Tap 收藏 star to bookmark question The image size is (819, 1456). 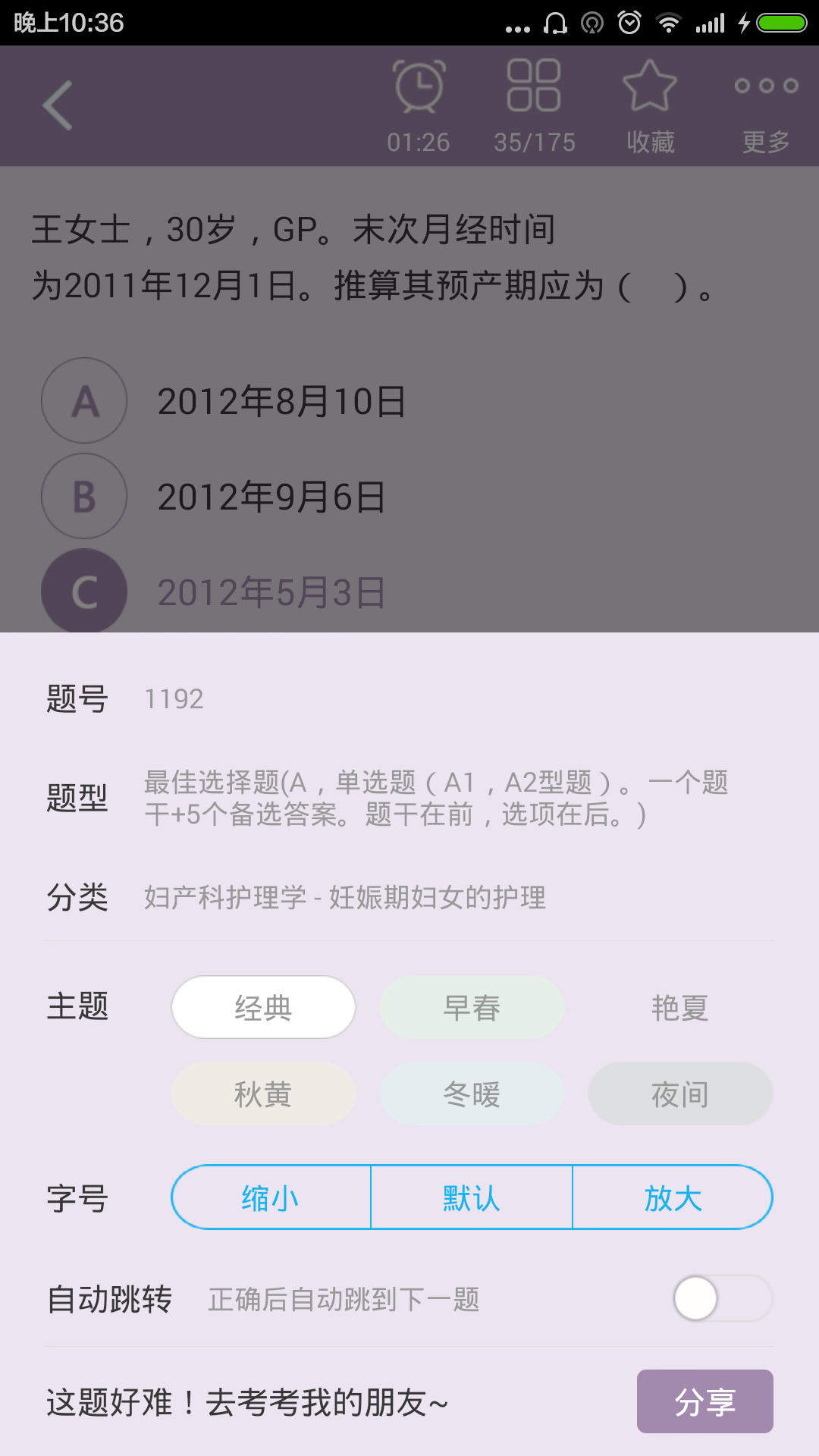(x=650, y=105)
